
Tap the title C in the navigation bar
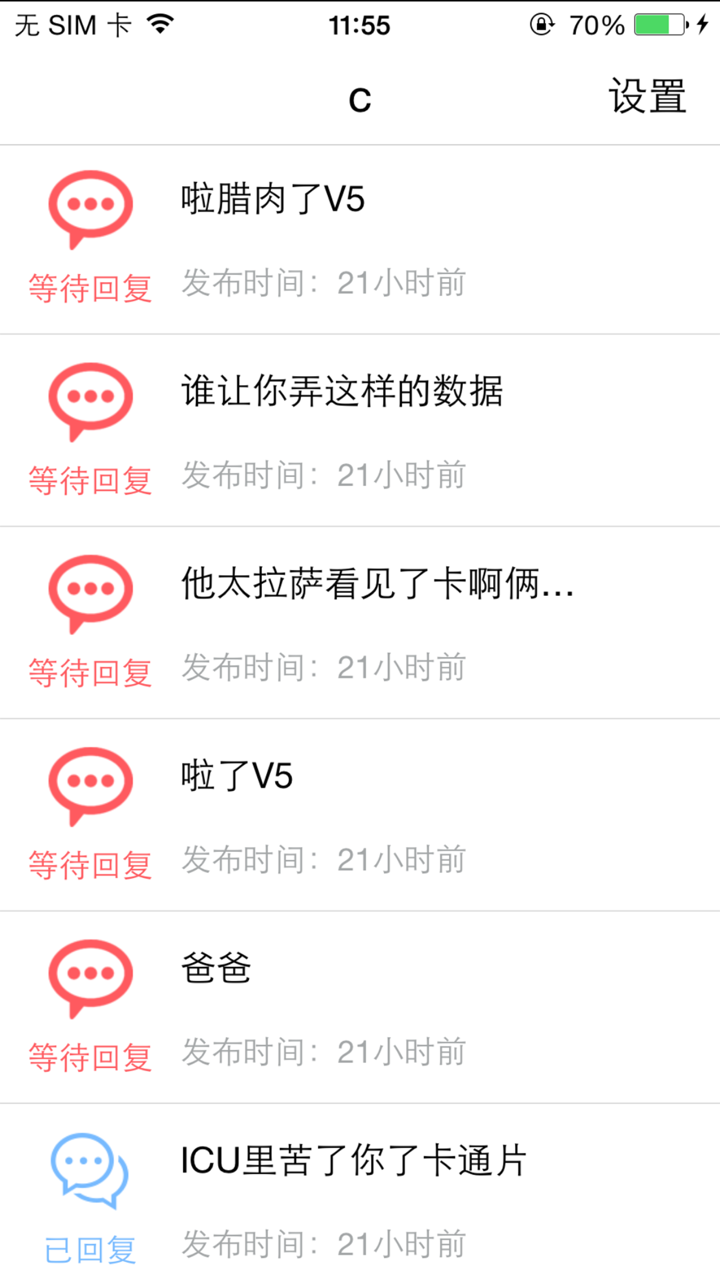tap(359, 98)
